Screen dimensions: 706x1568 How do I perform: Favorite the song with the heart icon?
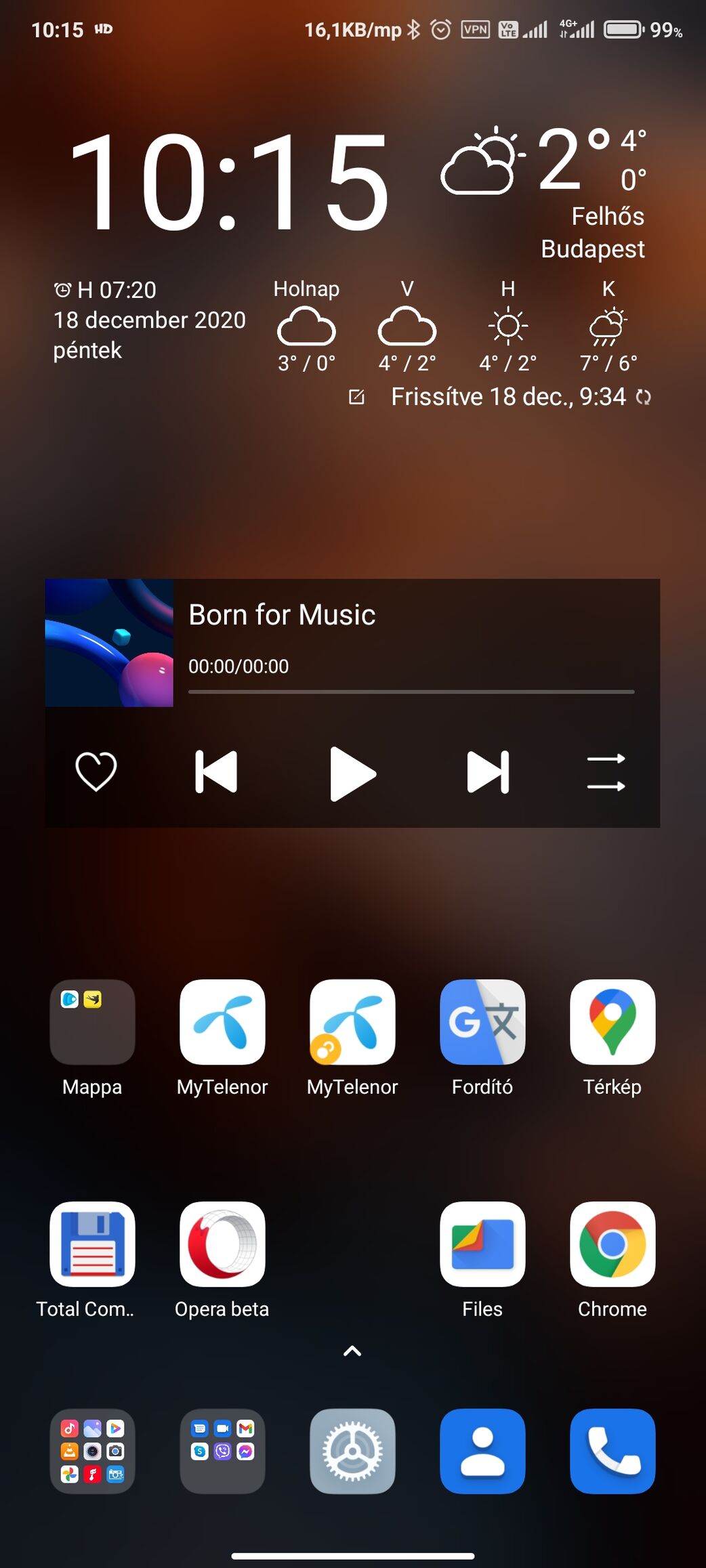tap(96, 771)
